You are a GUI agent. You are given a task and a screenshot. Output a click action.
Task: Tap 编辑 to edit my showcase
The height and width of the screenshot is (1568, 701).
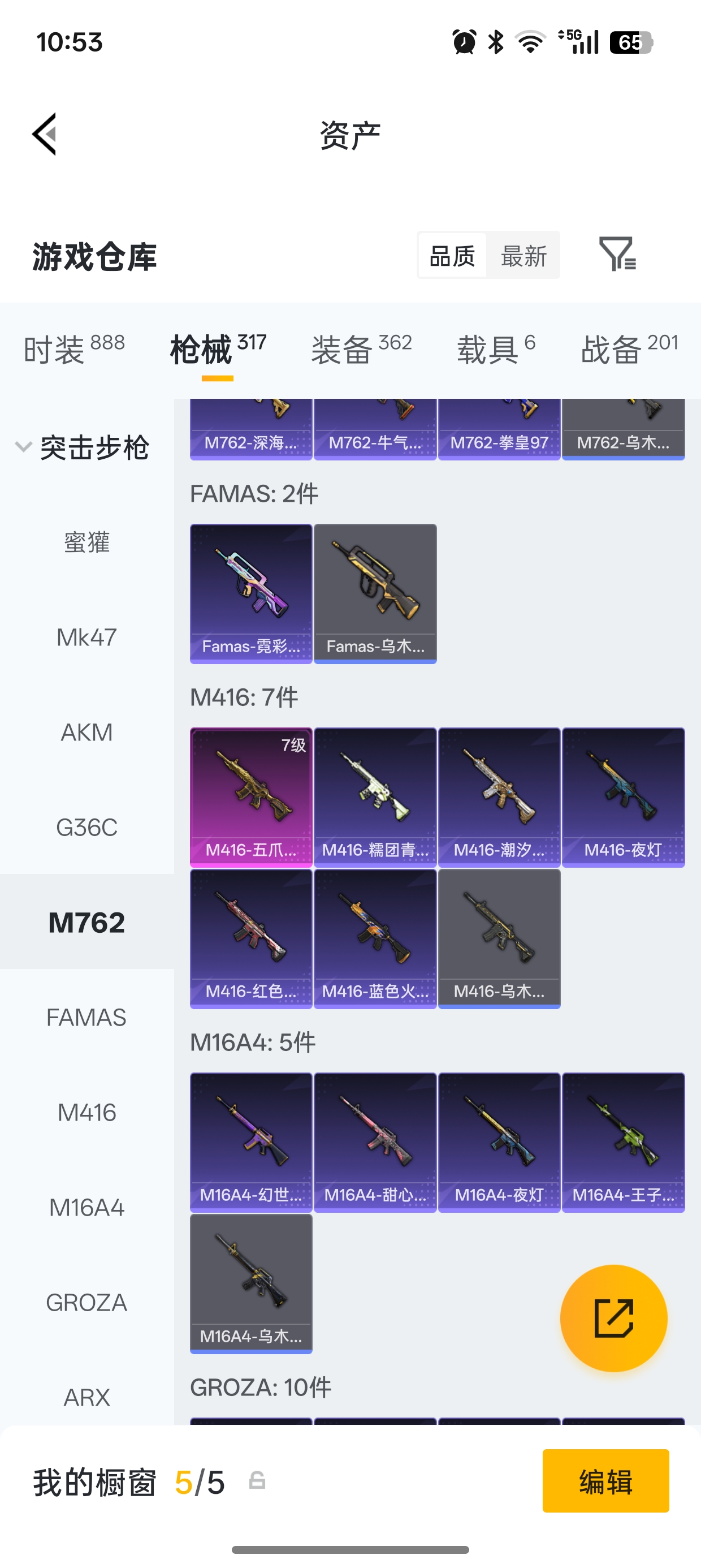[605, 1481]
